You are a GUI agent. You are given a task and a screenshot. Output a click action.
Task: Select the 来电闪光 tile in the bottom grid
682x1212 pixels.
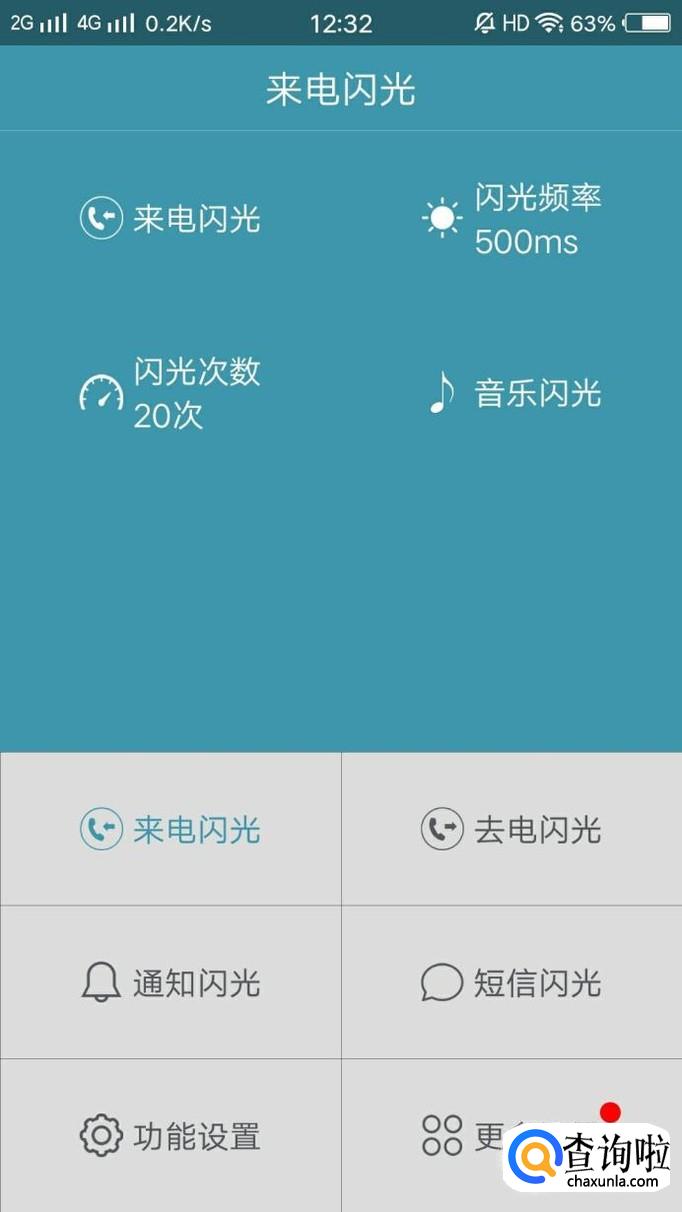[x=170, y=829]
